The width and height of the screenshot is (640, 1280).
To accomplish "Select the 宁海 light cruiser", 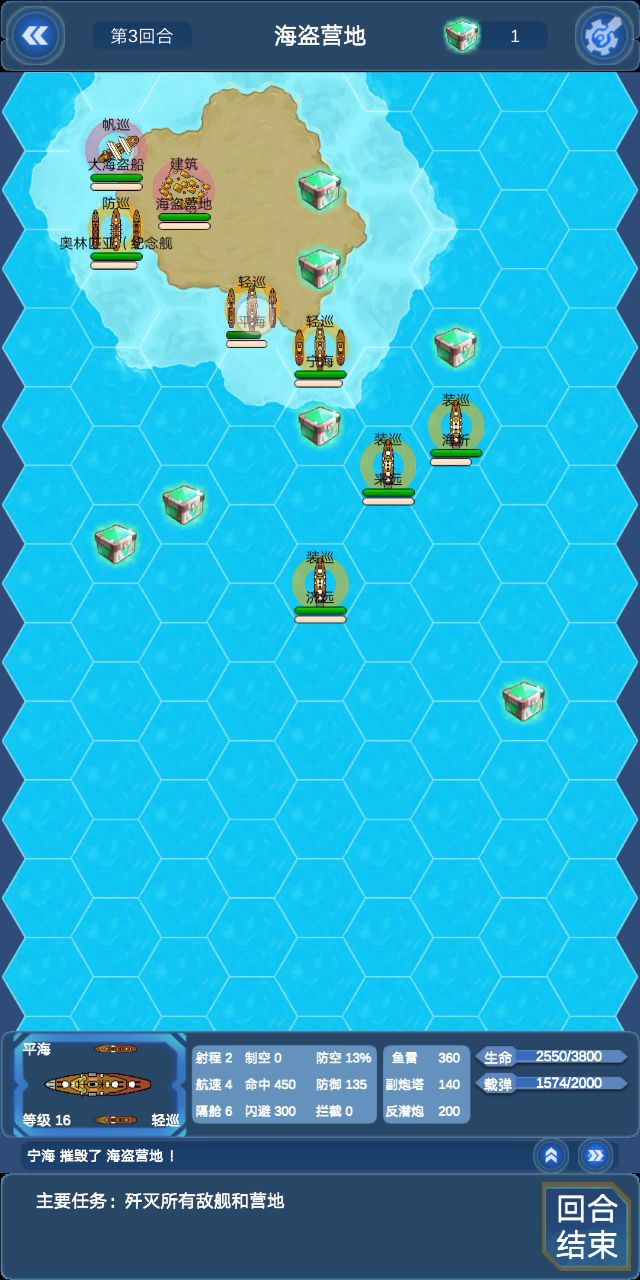I will [x=320, y=348].
